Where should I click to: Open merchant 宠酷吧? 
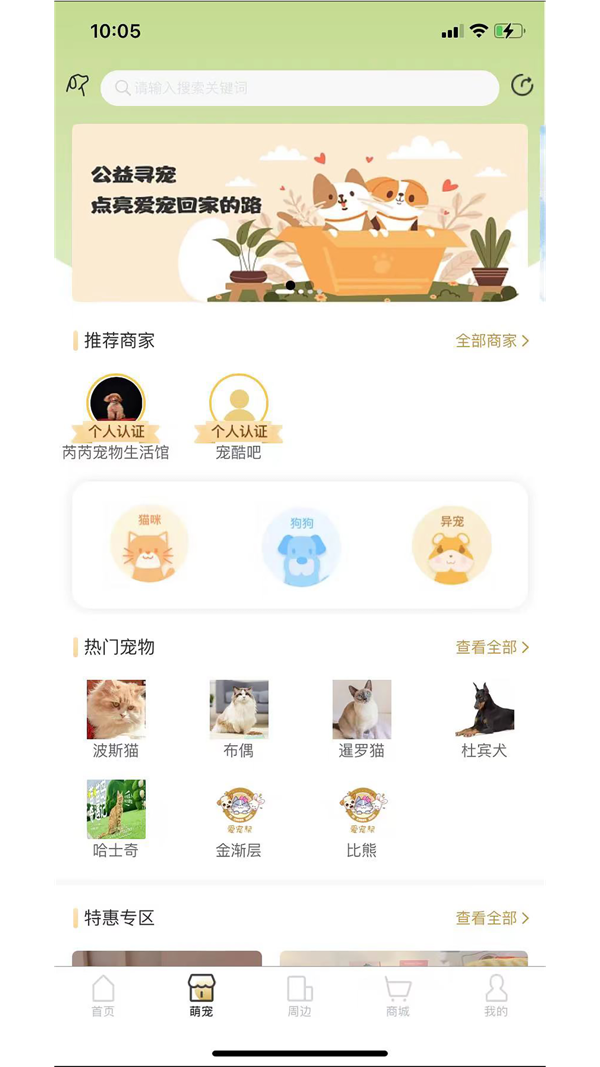pyautogui.click(x=238, y=416)
